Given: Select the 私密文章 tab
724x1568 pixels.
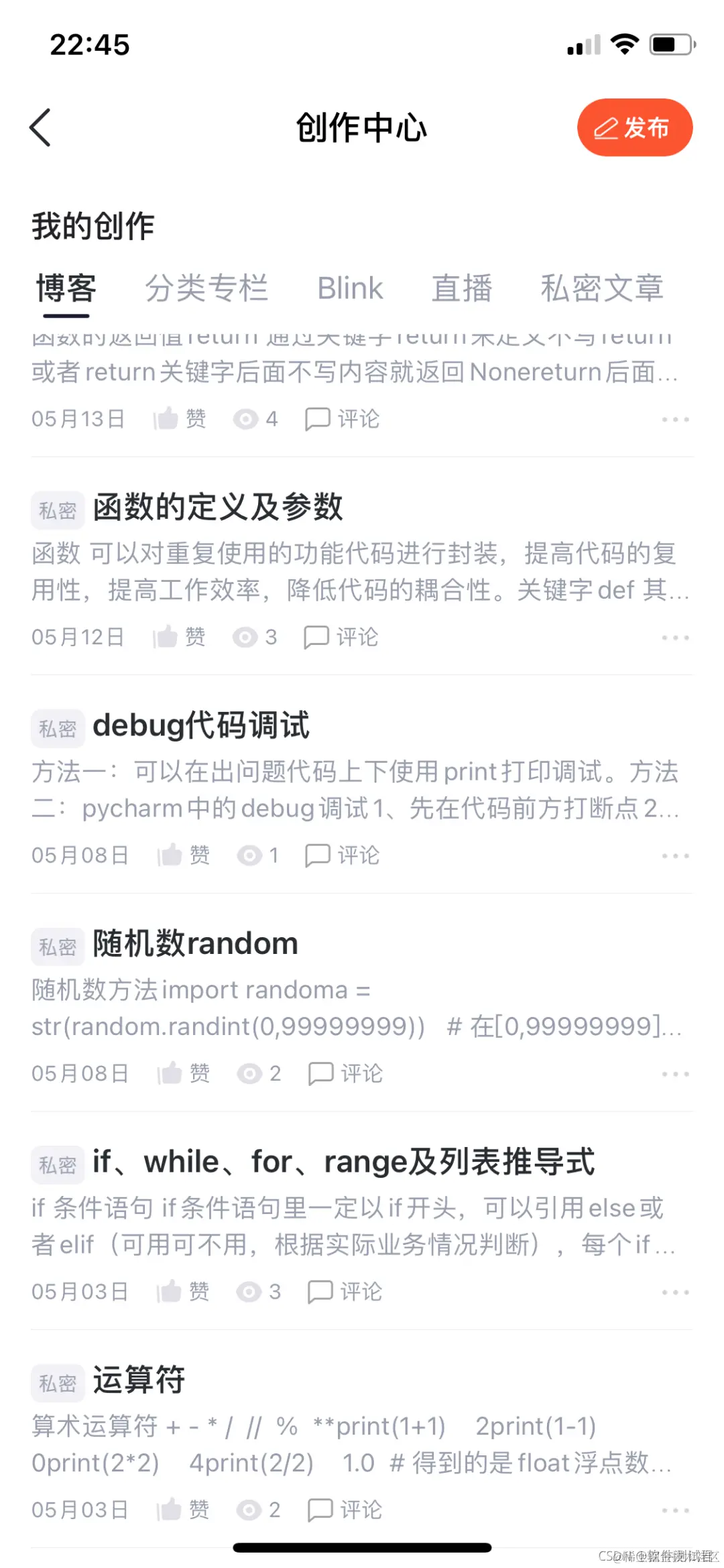Looking at the screenshot, I should (601, 289).
